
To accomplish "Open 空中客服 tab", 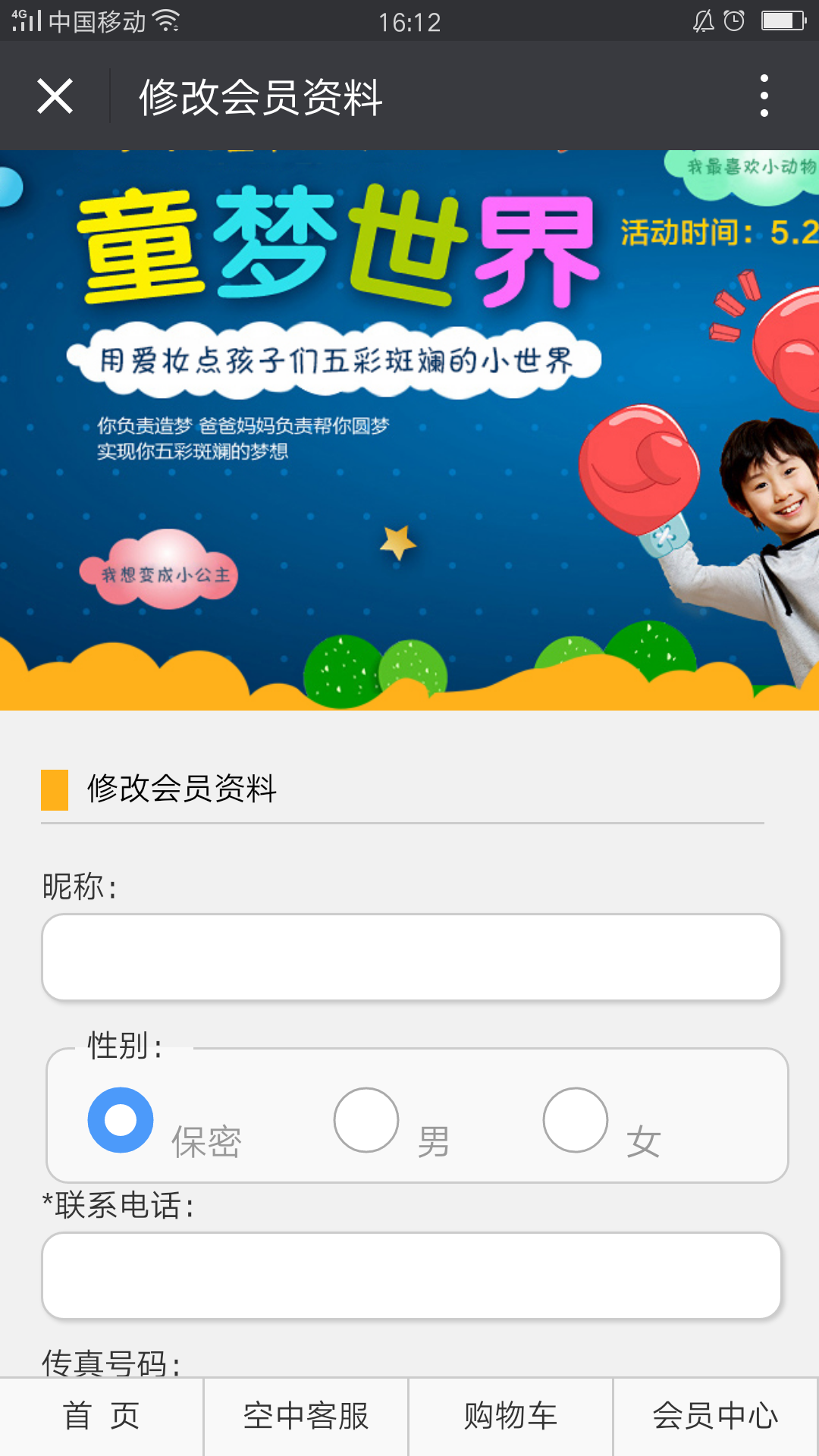I will (x=306, y=1416).
